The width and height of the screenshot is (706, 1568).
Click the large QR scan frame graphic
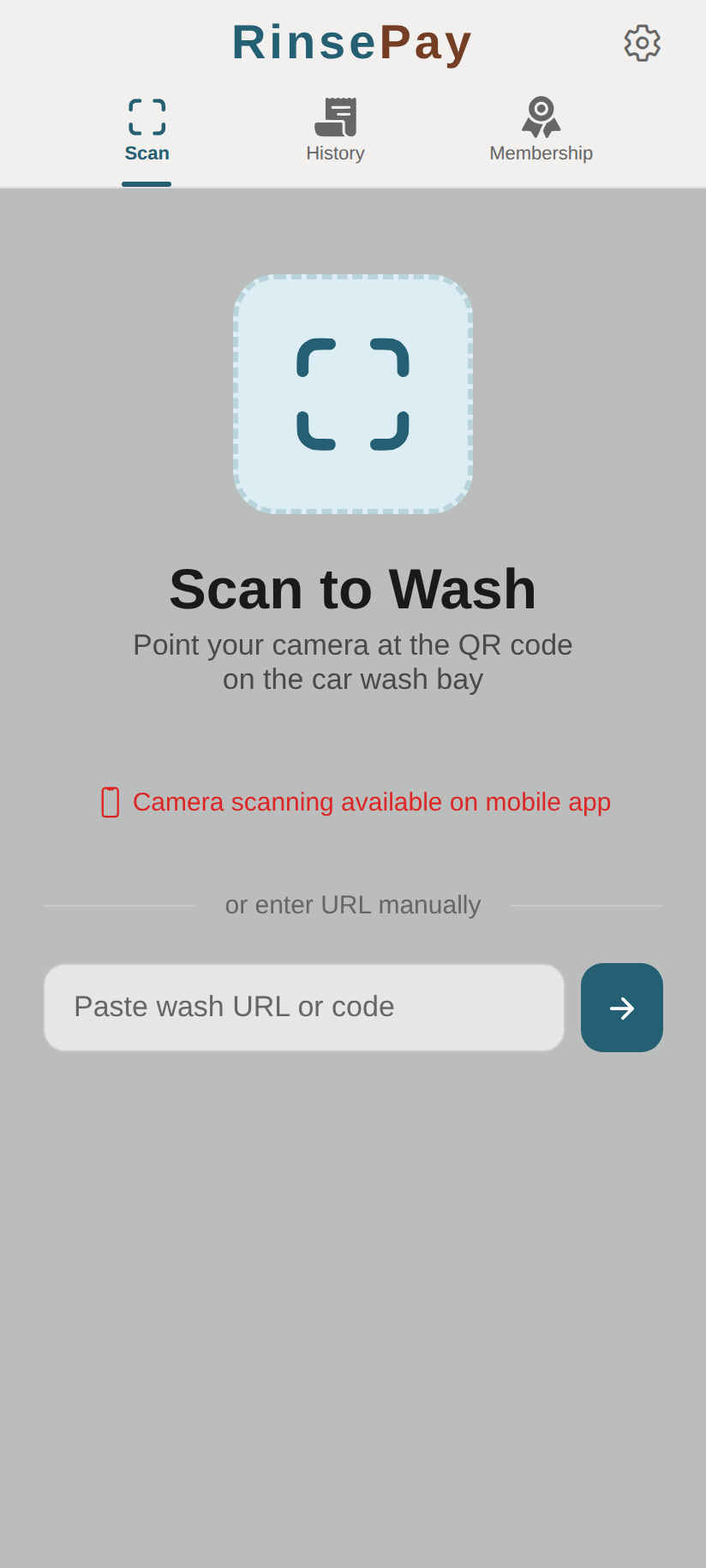point(353,394)
